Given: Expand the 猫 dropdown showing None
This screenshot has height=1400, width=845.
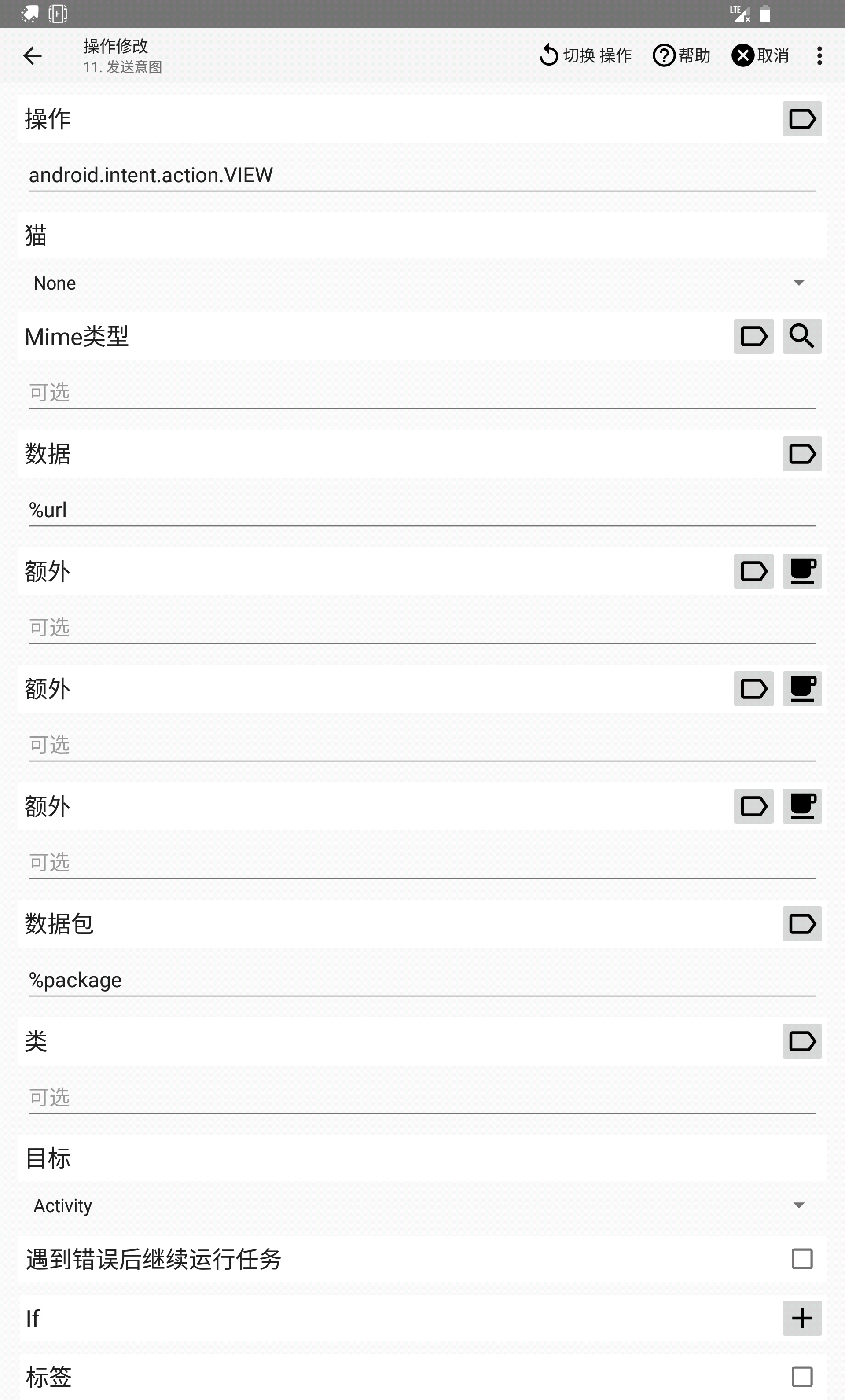Looking at the screenshot, I should coord(422,283).
